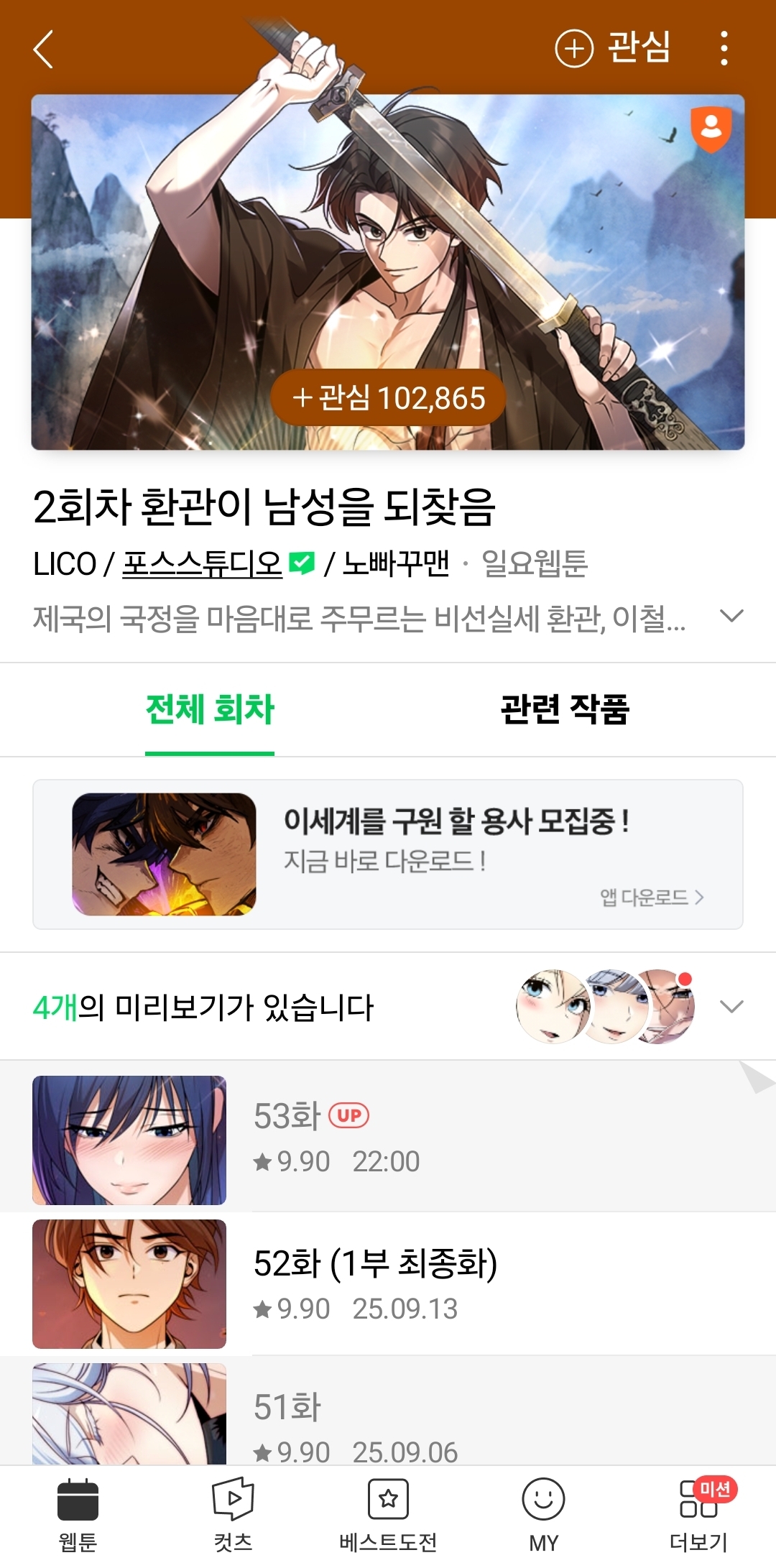Switch to the 관련 작품 tab
The image size is (776, 1568).
tap(565, 709)
